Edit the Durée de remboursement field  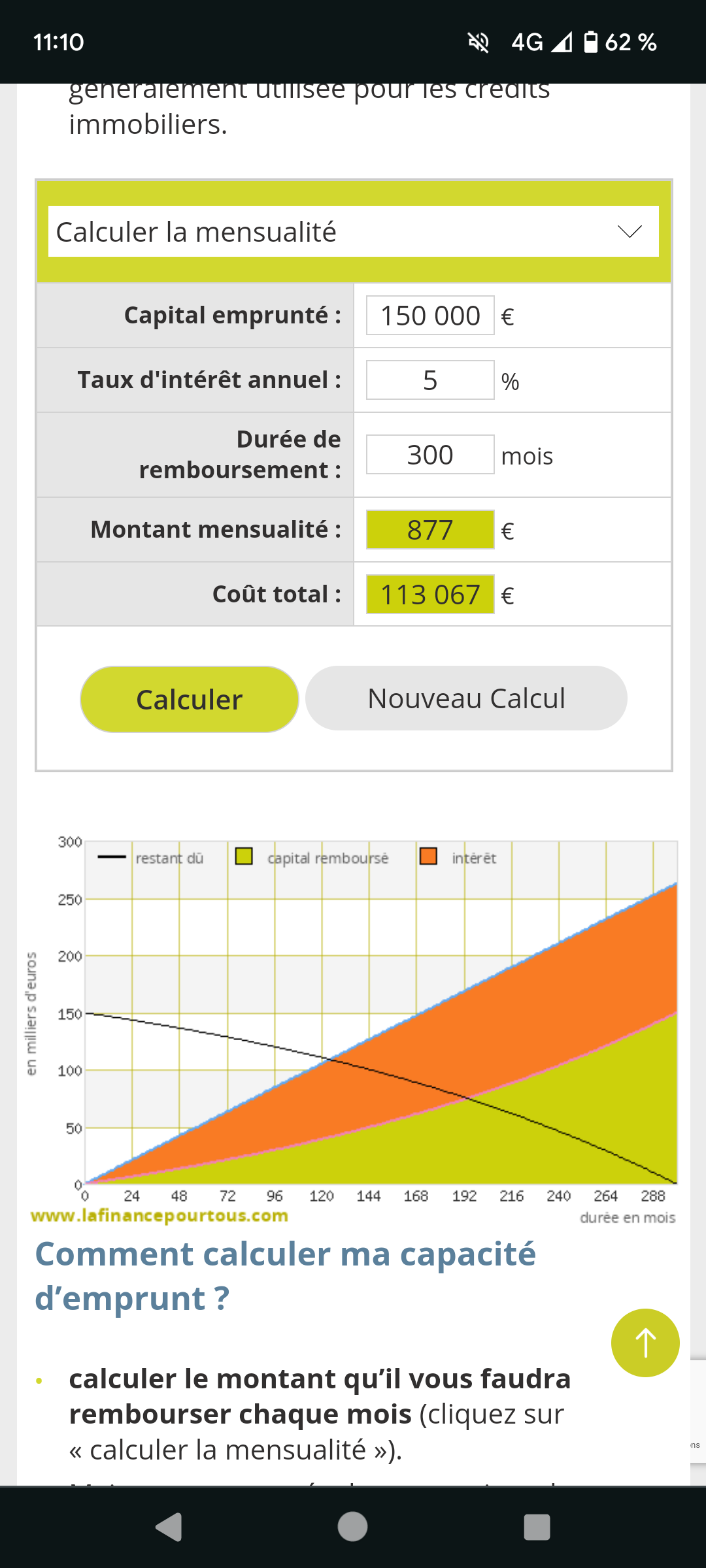point(430,455)
